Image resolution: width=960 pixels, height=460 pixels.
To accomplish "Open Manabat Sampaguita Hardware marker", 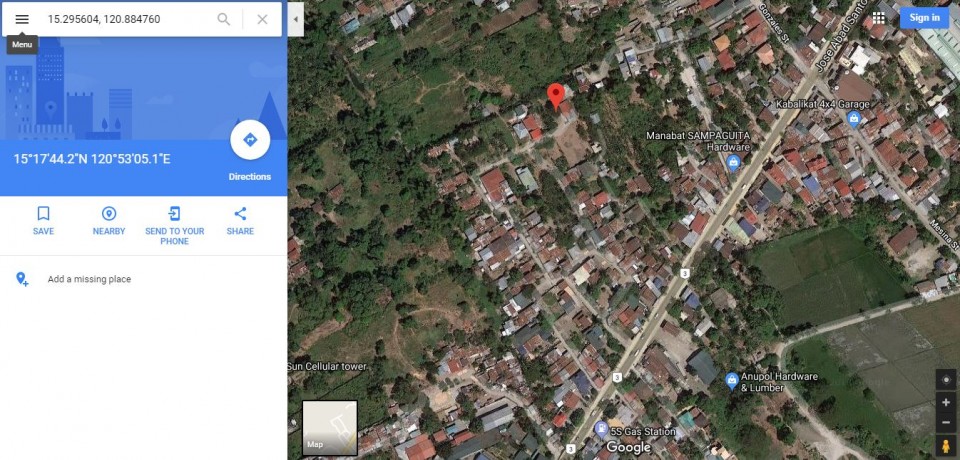I will click(734, 161).
